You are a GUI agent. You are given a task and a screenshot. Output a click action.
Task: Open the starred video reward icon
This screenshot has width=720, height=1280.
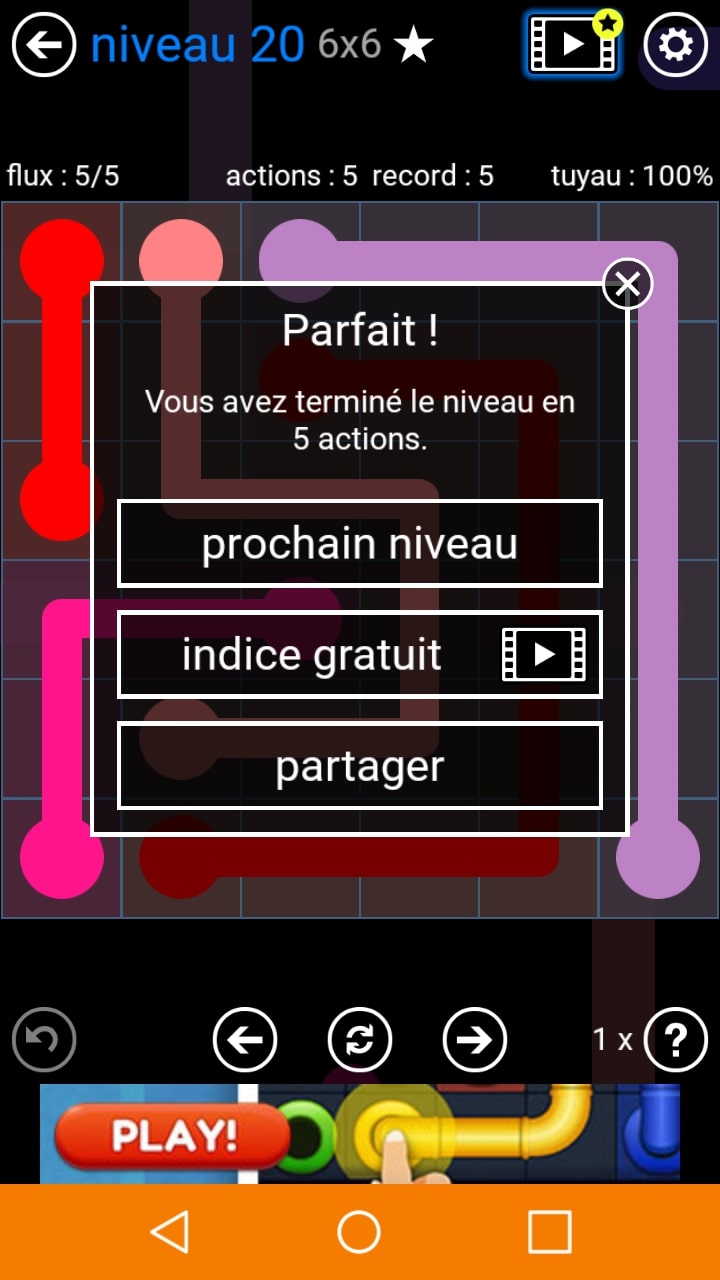coord(572,43)
